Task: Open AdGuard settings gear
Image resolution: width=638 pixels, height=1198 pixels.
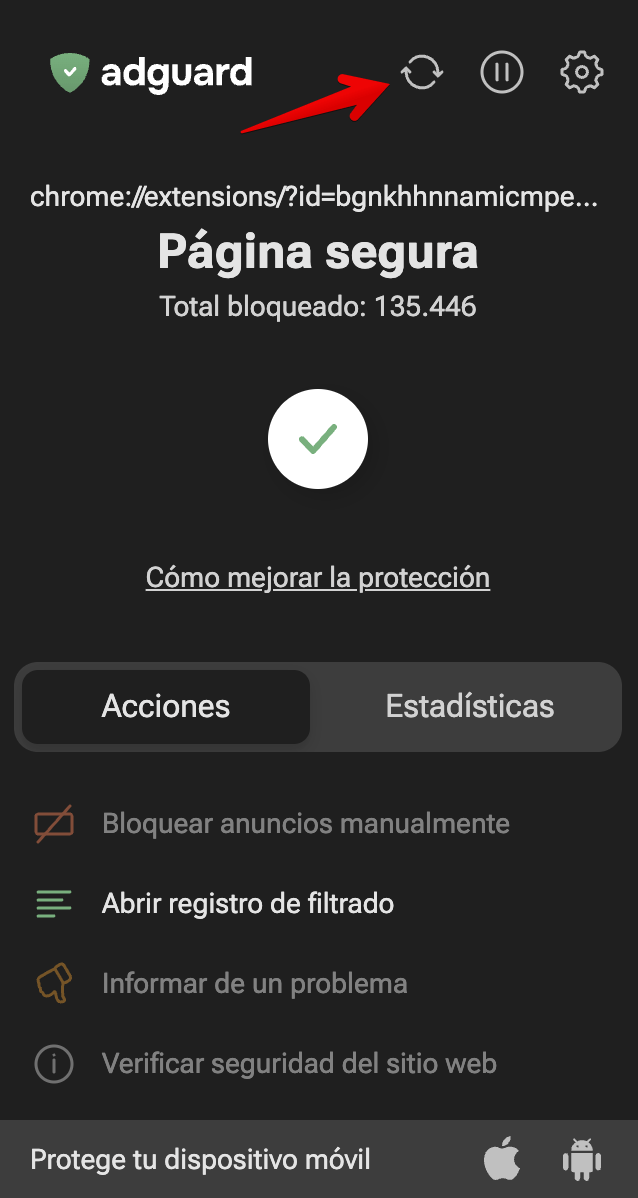Action: 582,73
